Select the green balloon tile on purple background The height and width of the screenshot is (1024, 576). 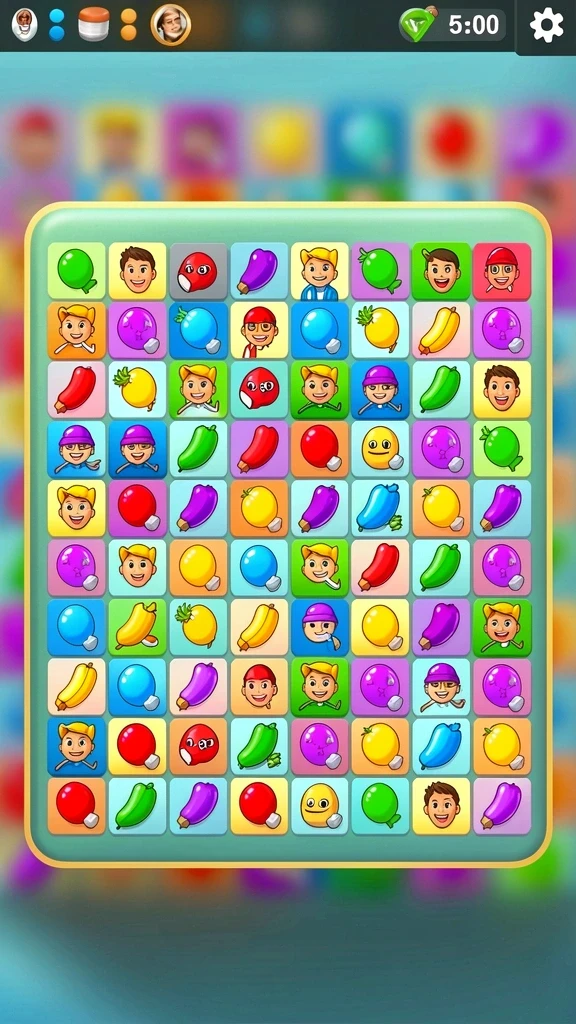[380, 272]
